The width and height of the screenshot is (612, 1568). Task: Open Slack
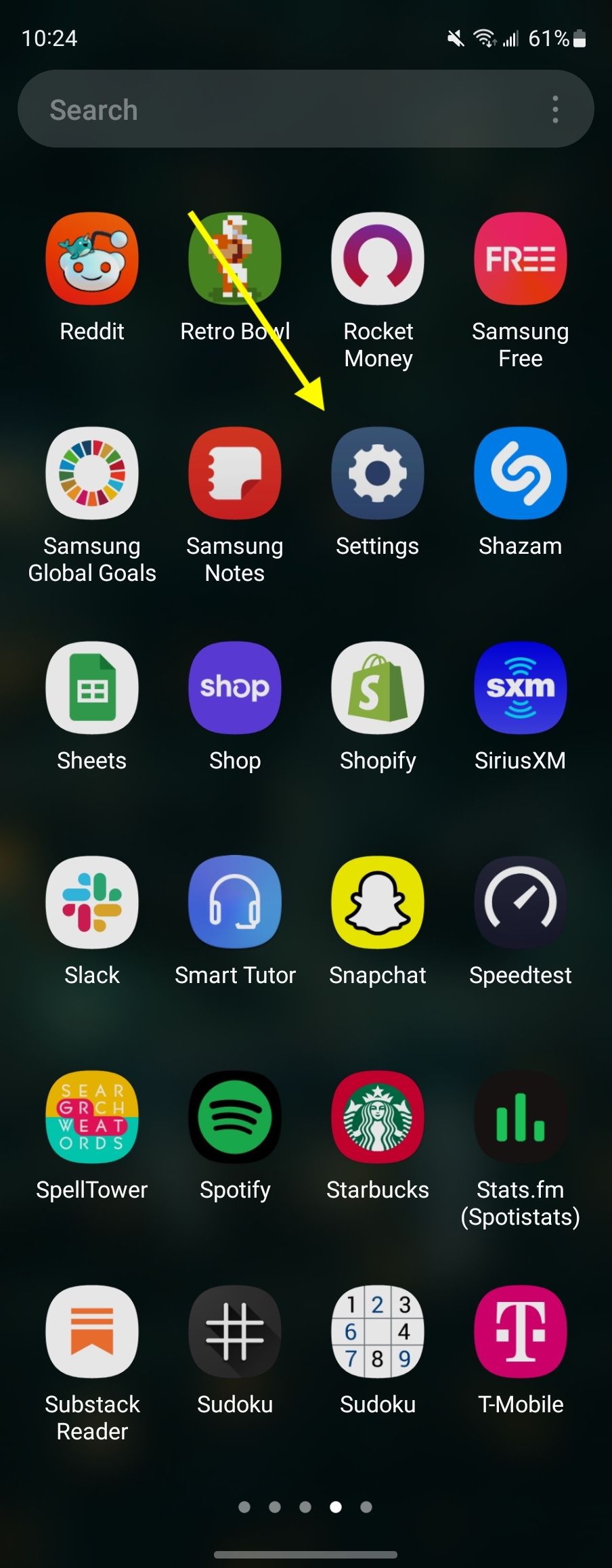coord(92,902)
